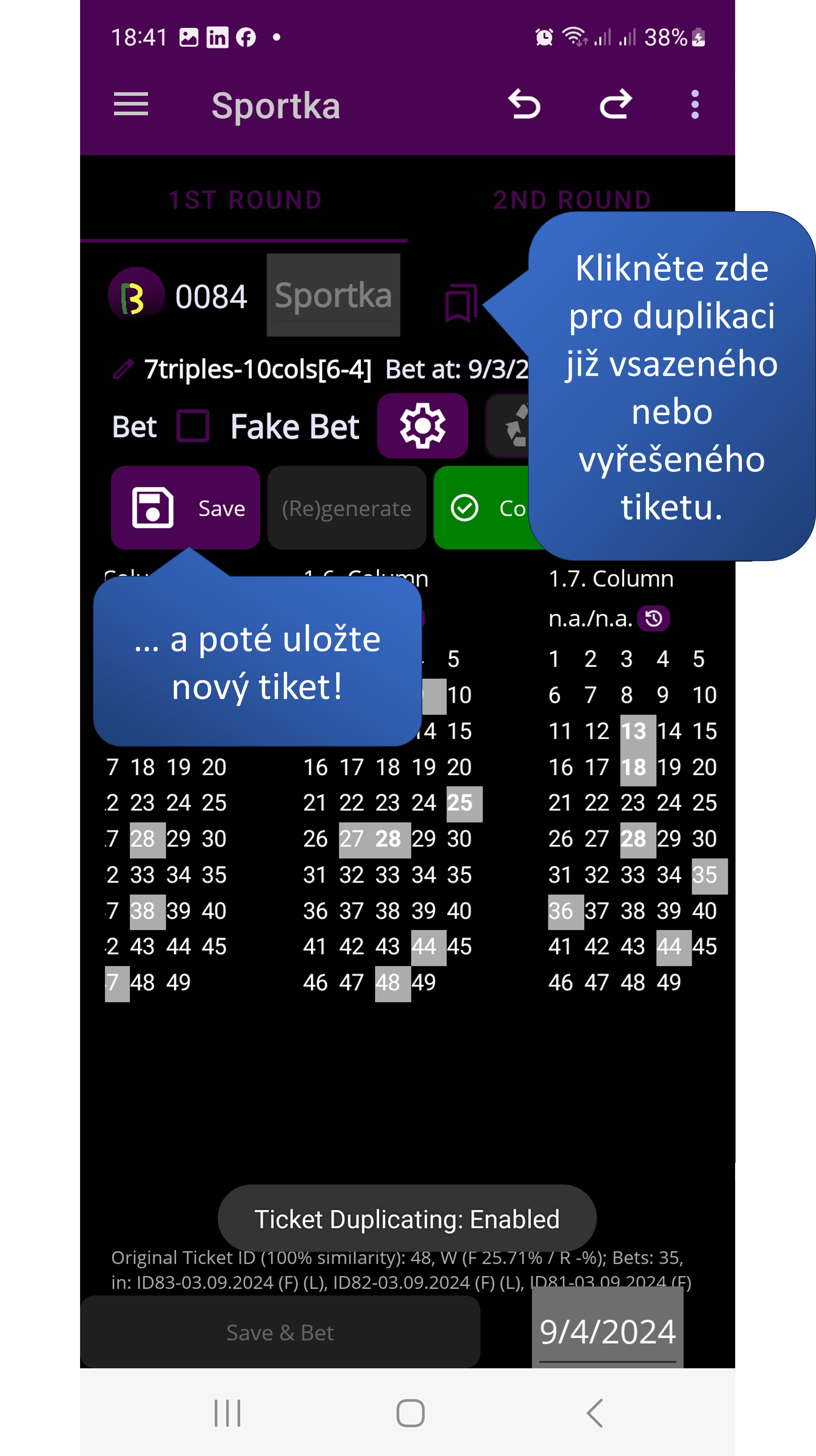Image resolution: width=816 pixels, height=1456 pixels.
Task: Select the 1ST ROUND tab
Action: tap(244, 200)
